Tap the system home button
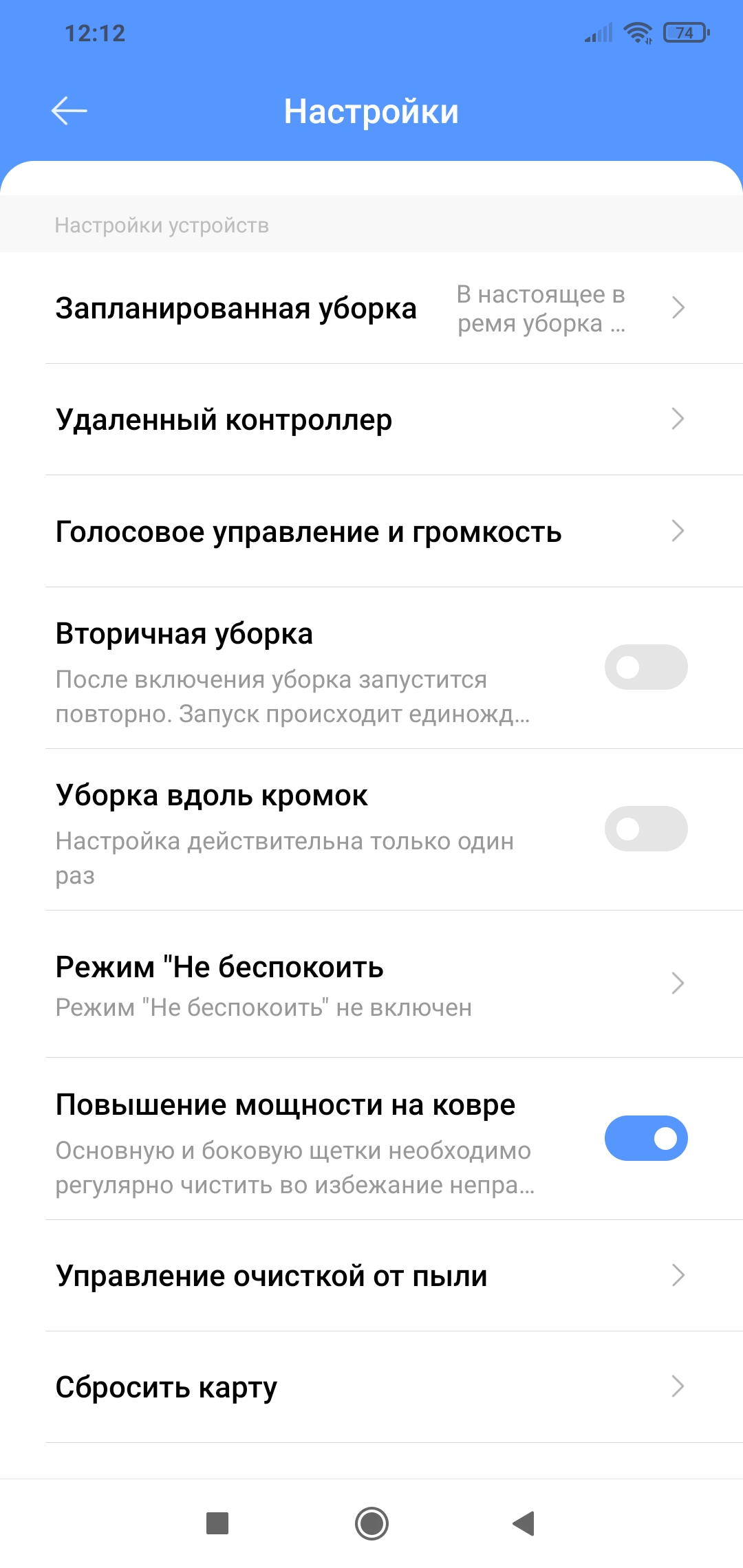Viewport: 743px width, 1568px height. pos(371,1523)
